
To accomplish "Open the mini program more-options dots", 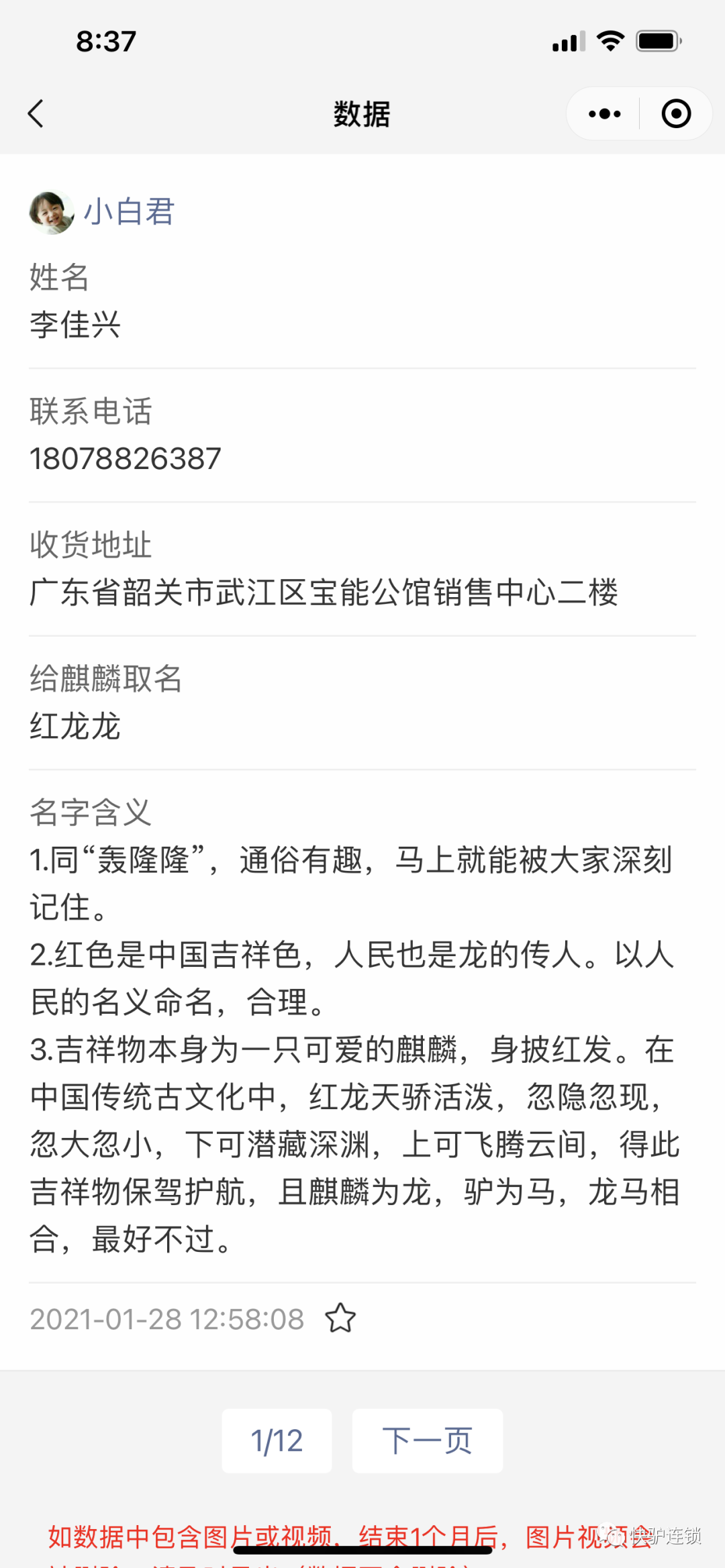I will [x=604, y=114].
